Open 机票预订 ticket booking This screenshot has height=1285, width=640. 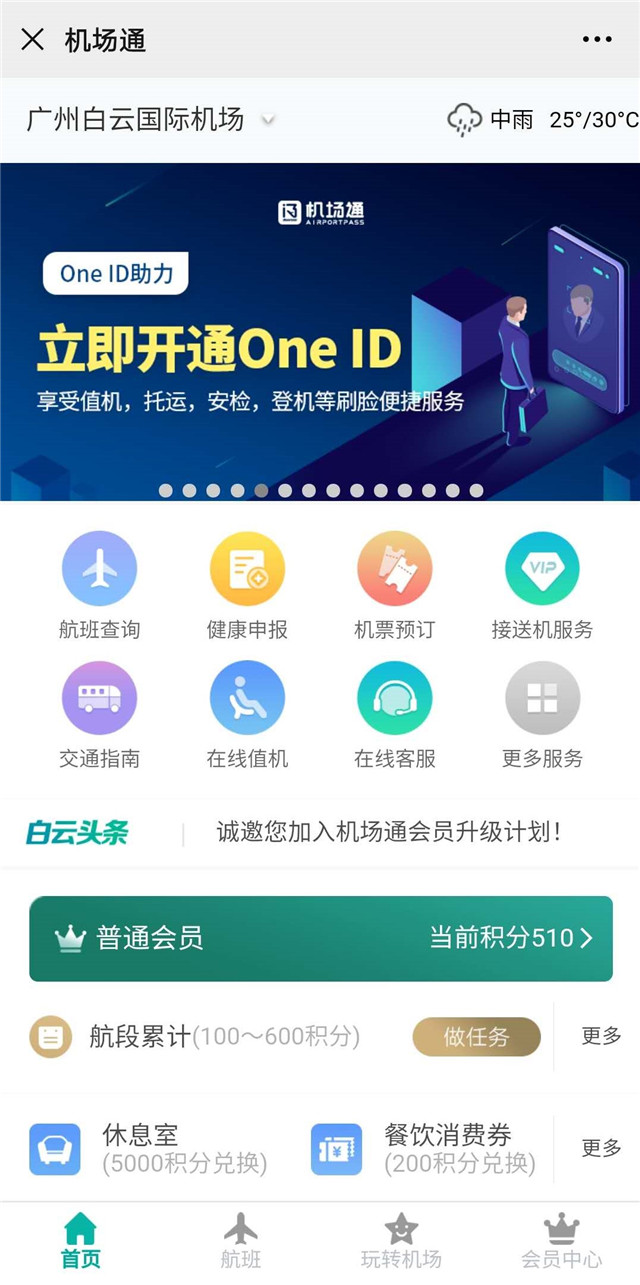pos(394,585)
